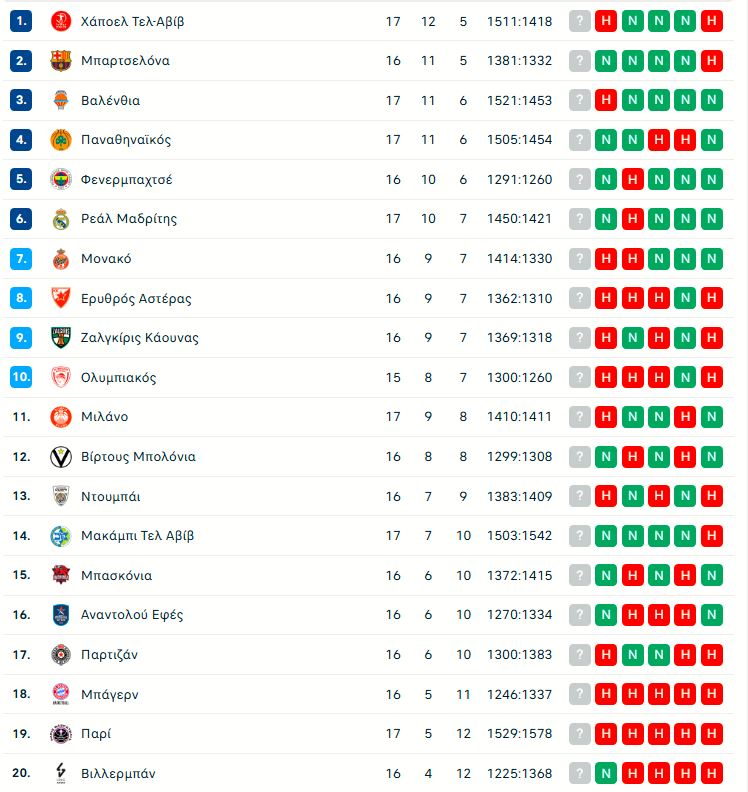The width and height of the screenshot is (748, 792).
Task: Select Μιλάνο in the standings
Action: click(104, 417)
